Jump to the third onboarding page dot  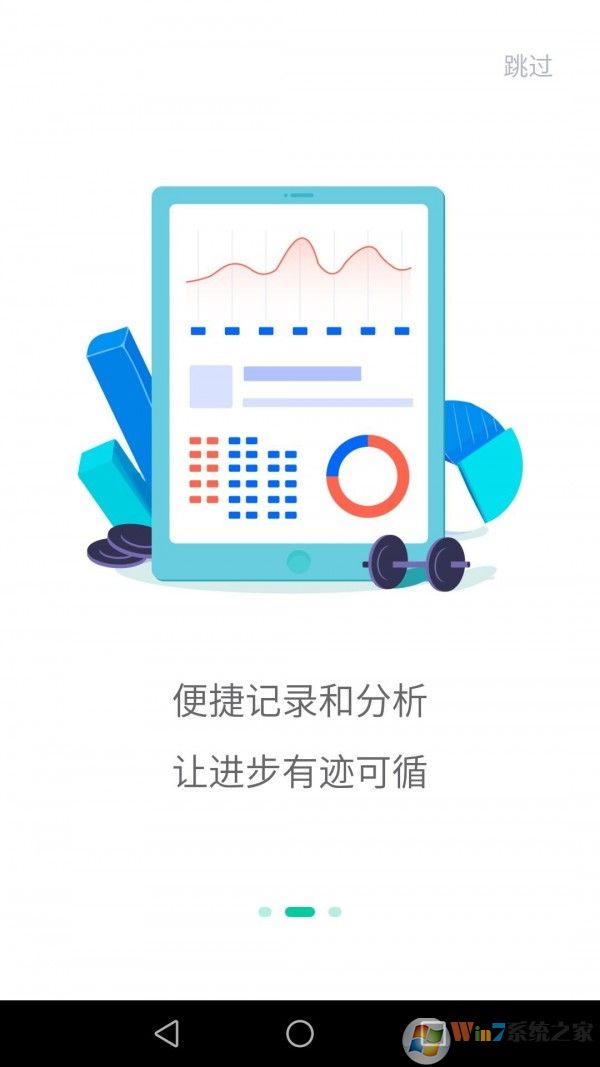335,912
